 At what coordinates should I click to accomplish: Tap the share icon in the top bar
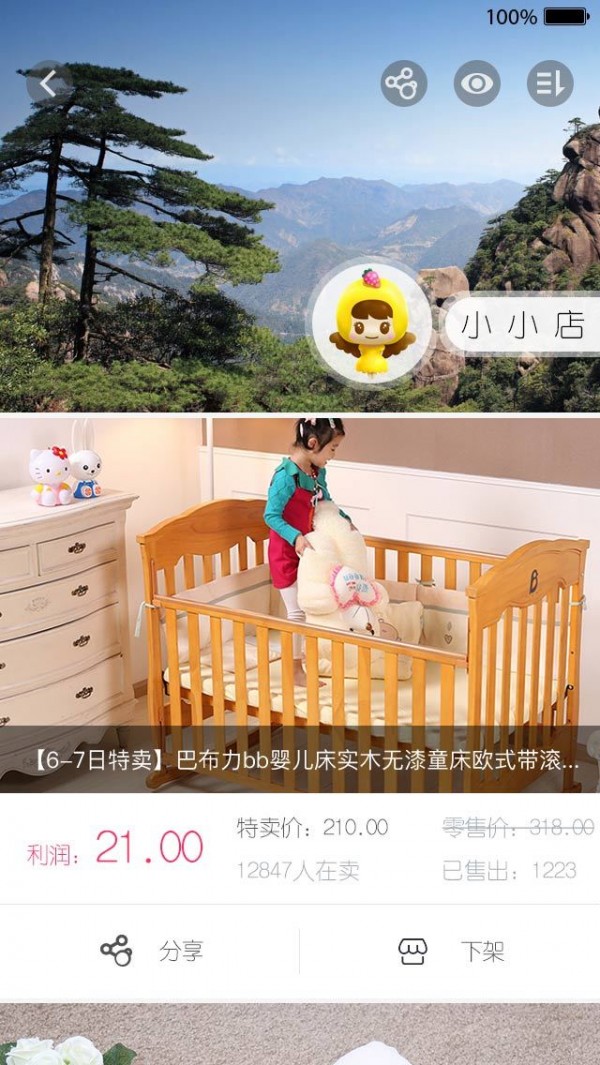pyautogui.click(x=403, y=84)
